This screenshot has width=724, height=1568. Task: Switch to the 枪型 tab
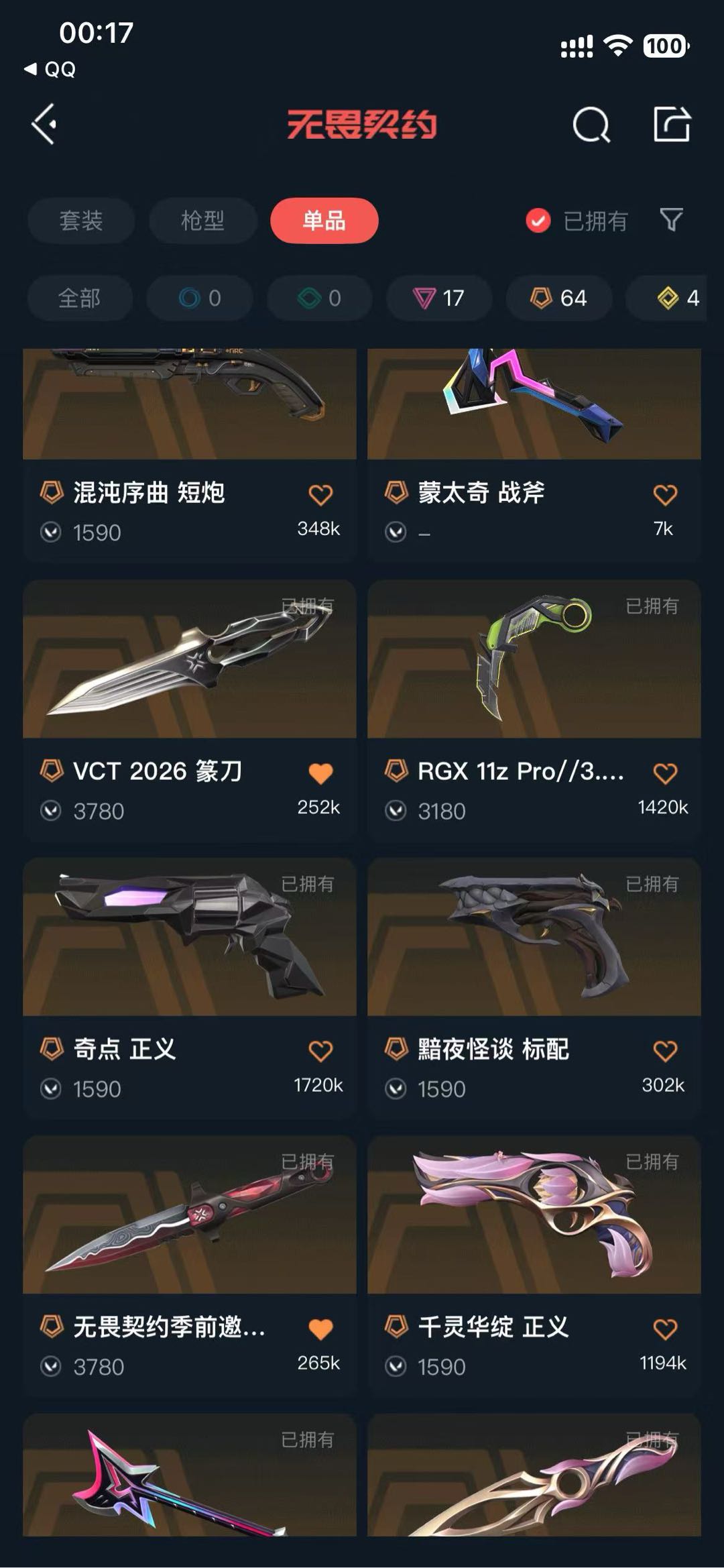(202, 221)
